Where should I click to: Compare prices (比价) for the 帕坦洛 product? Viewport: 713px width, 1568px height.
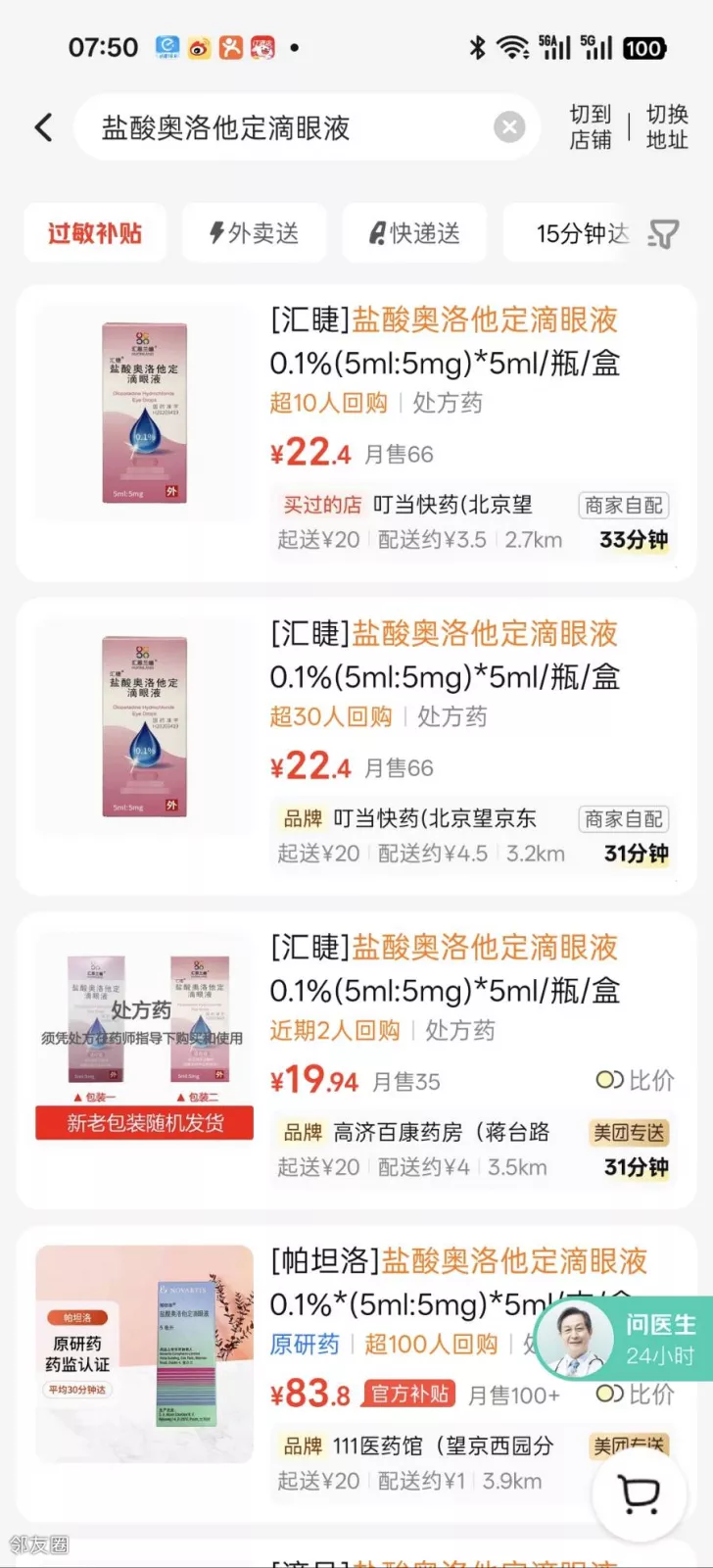coord(636,1394)
